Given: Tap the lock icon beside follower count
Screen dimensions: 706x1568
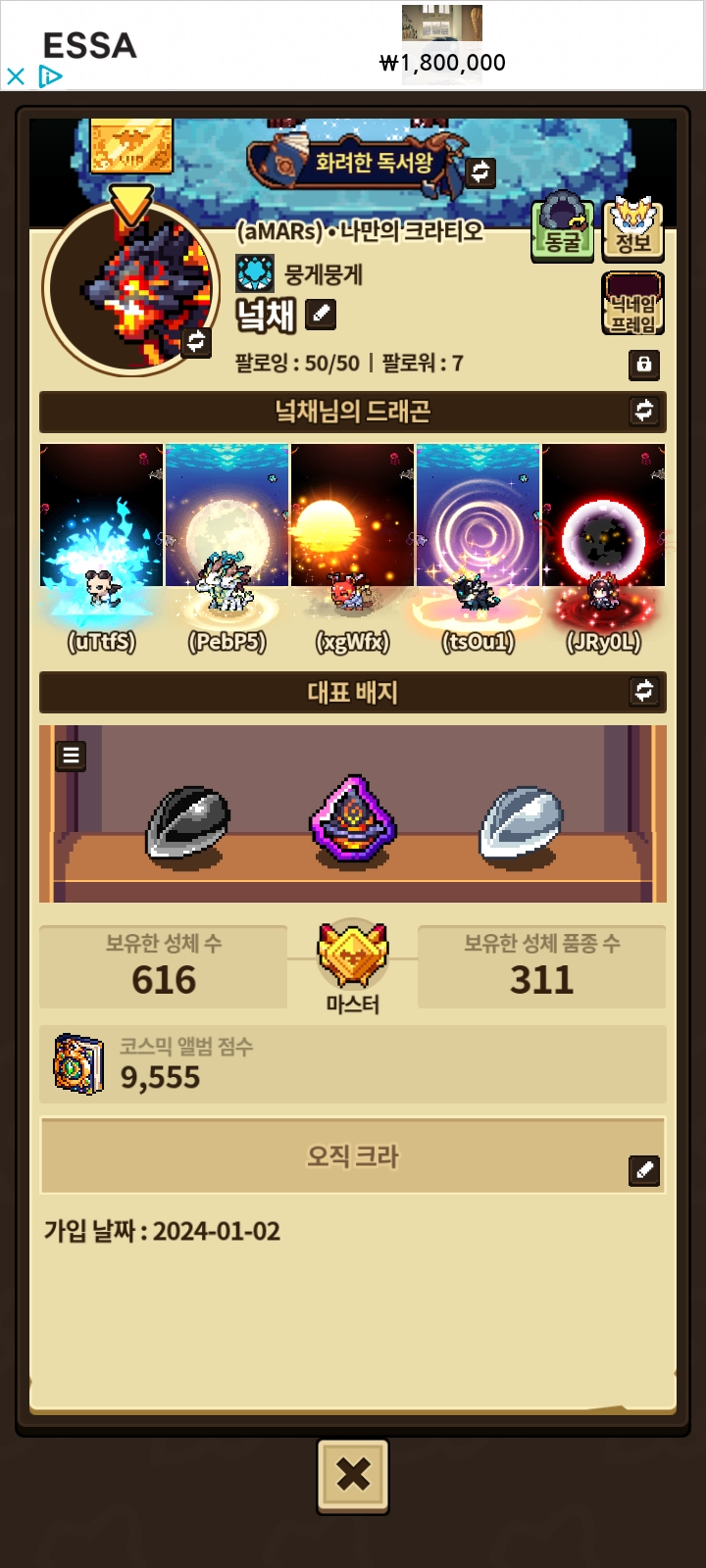Looking at the screenshot, I should (x=643, y=365).
